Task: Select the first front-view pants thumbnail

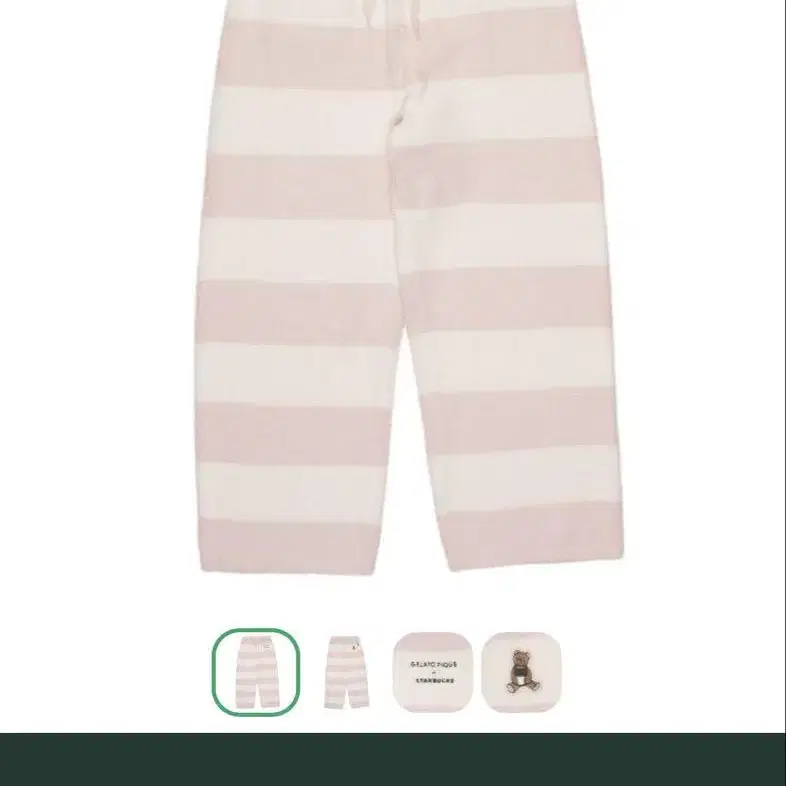Action: click(256, 672)
